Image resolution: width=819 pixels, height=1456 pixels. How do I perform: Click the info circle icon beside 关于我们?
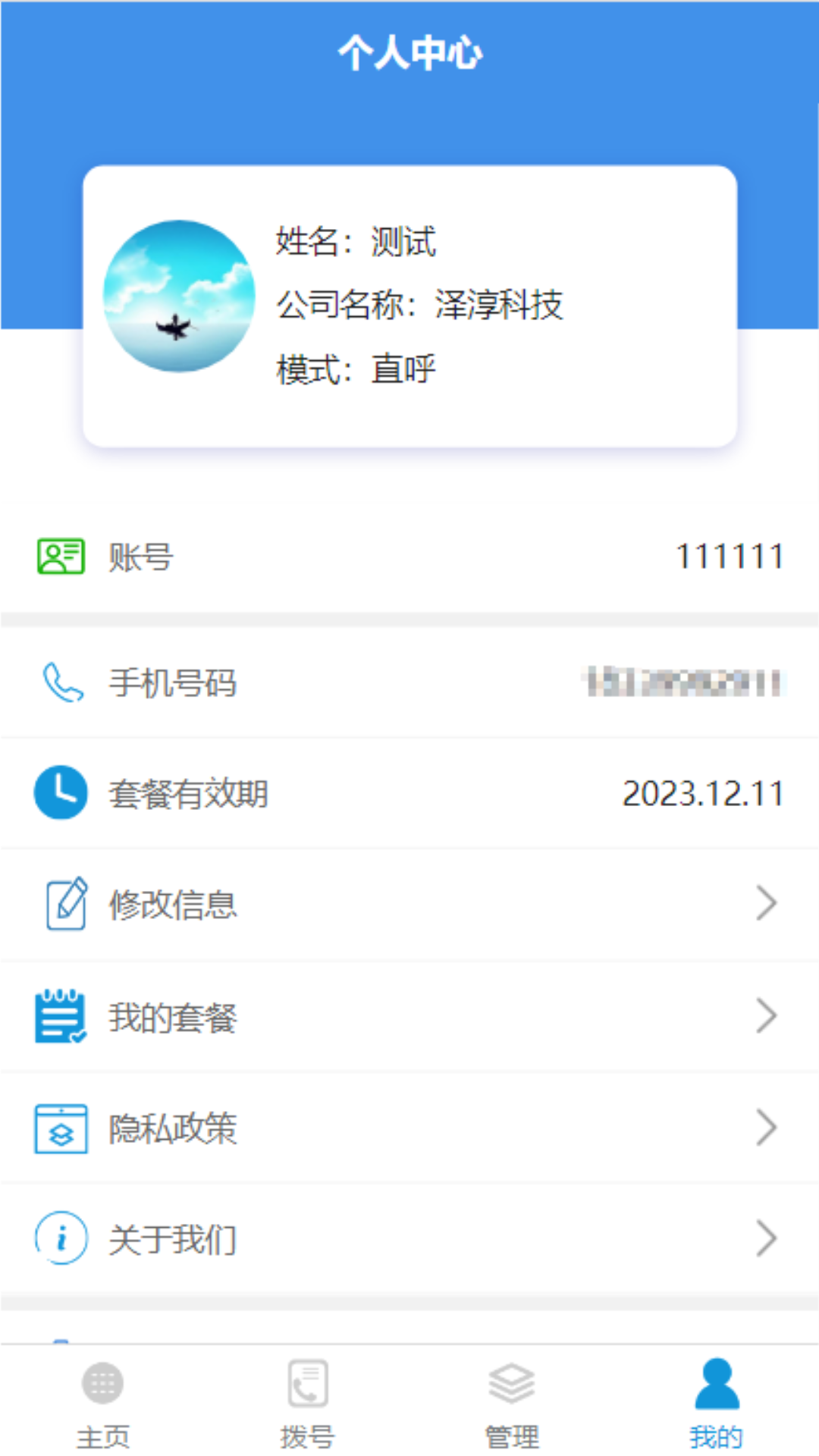click(x=61, y=1238)
